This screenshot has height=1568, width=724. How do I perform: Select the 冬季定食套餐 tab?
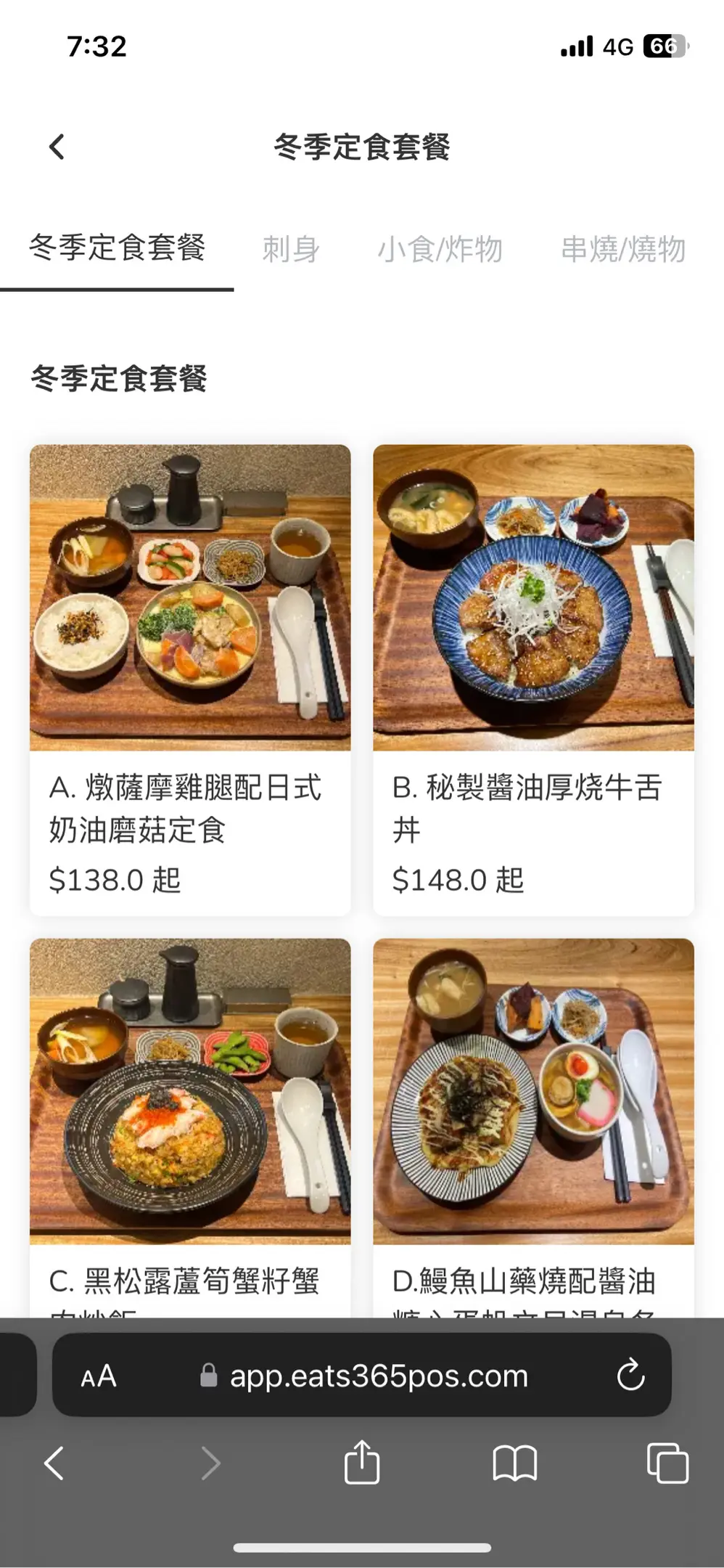point(117,248)
